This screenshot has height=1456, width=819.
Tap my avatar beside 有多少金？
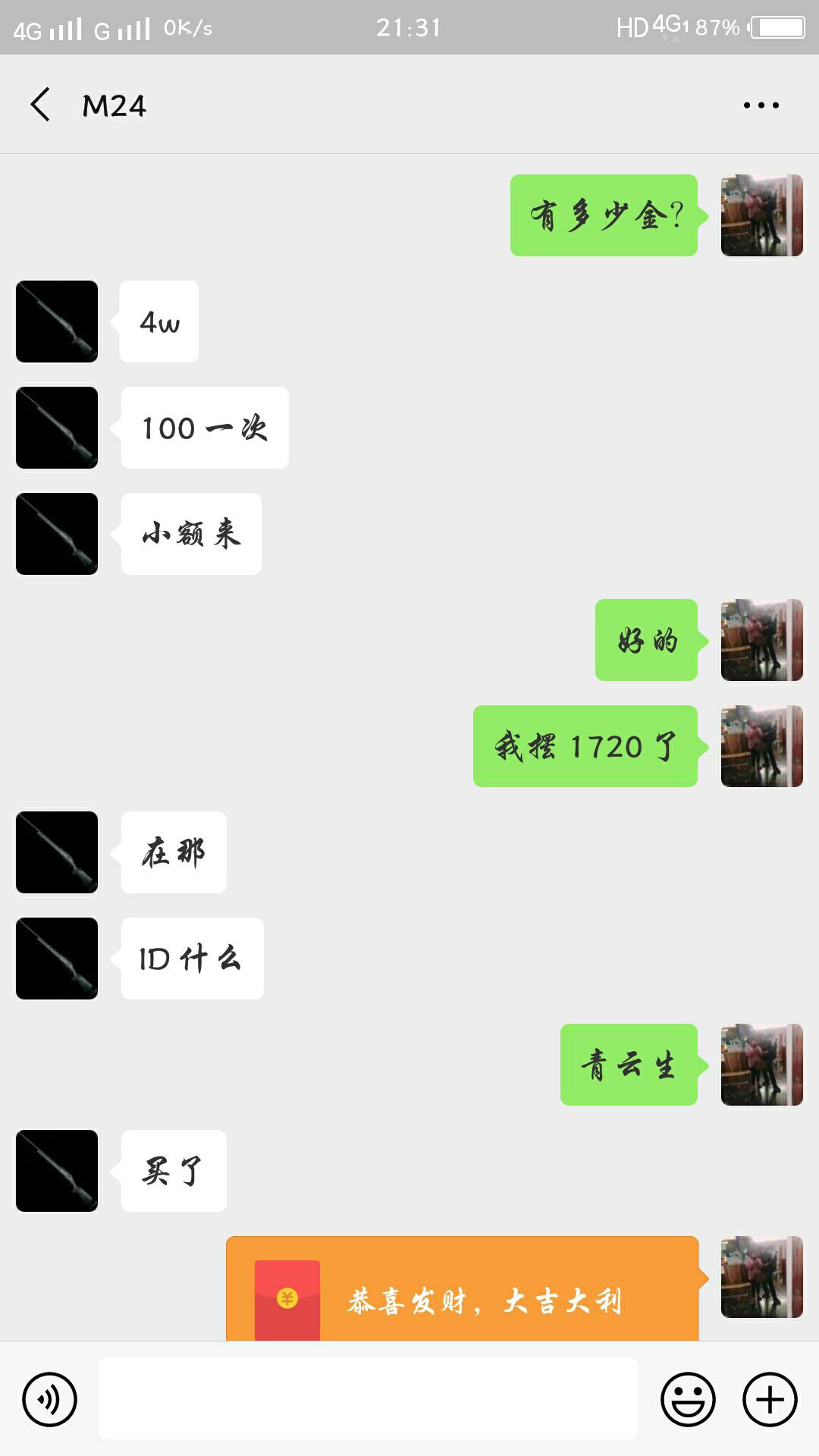[761, 215]
